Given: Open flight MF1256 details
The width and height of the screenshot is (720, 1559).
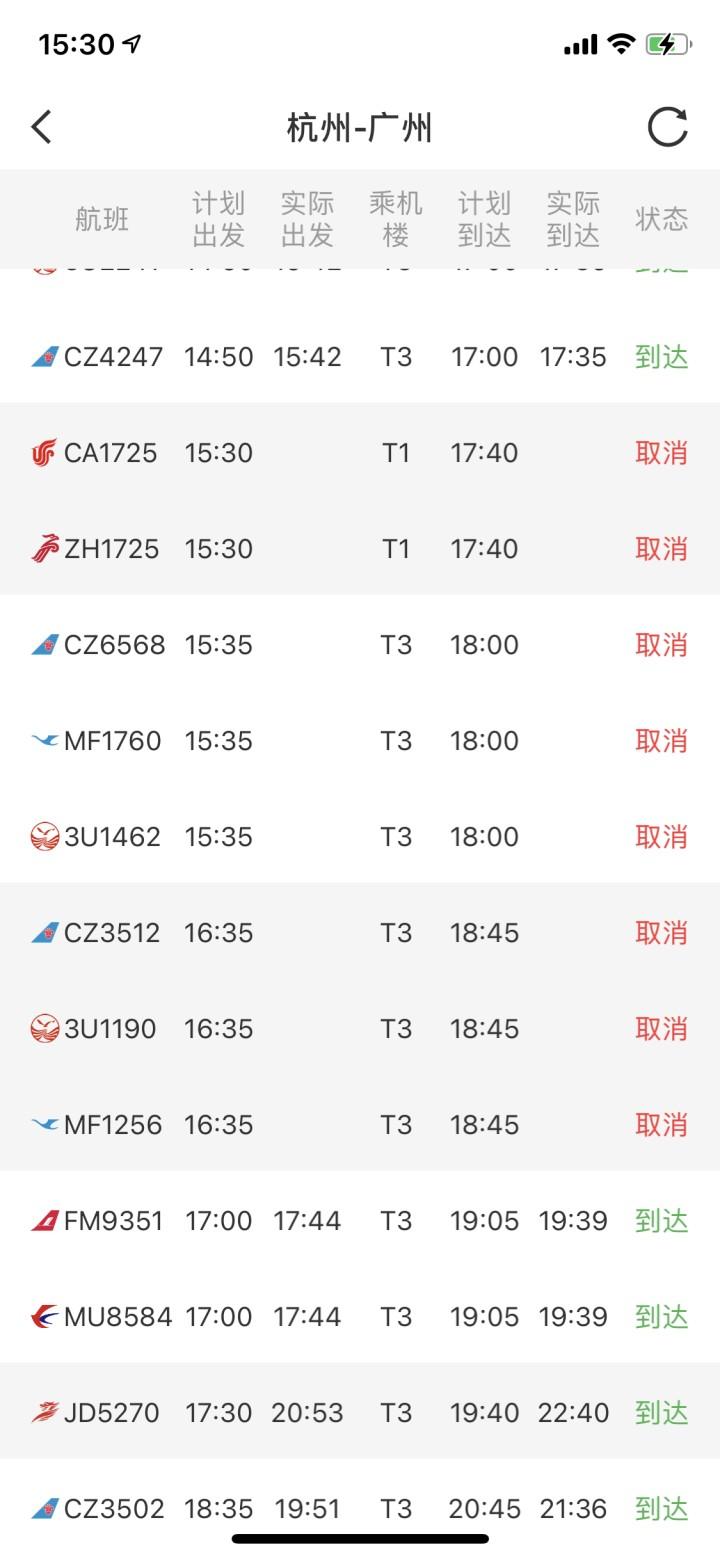Looking at the screenshot, I should (x=360, y=1124).
